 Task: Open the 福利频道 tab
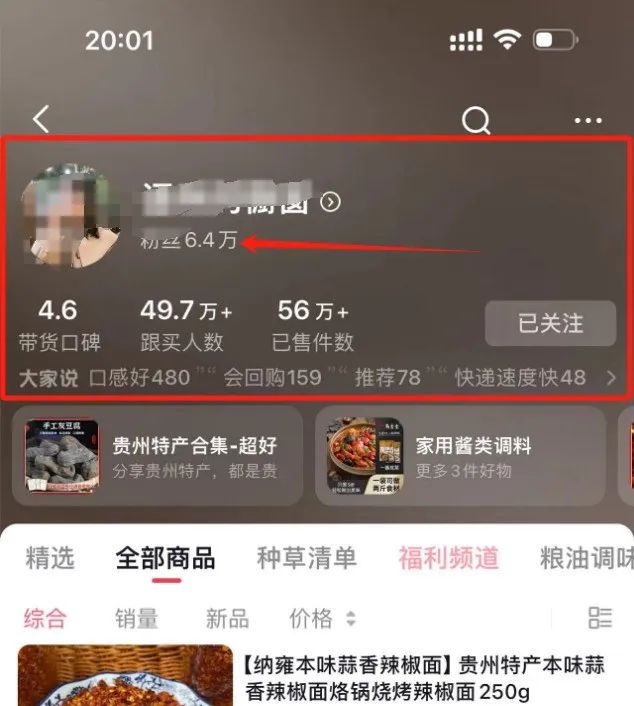click(447, 558)
